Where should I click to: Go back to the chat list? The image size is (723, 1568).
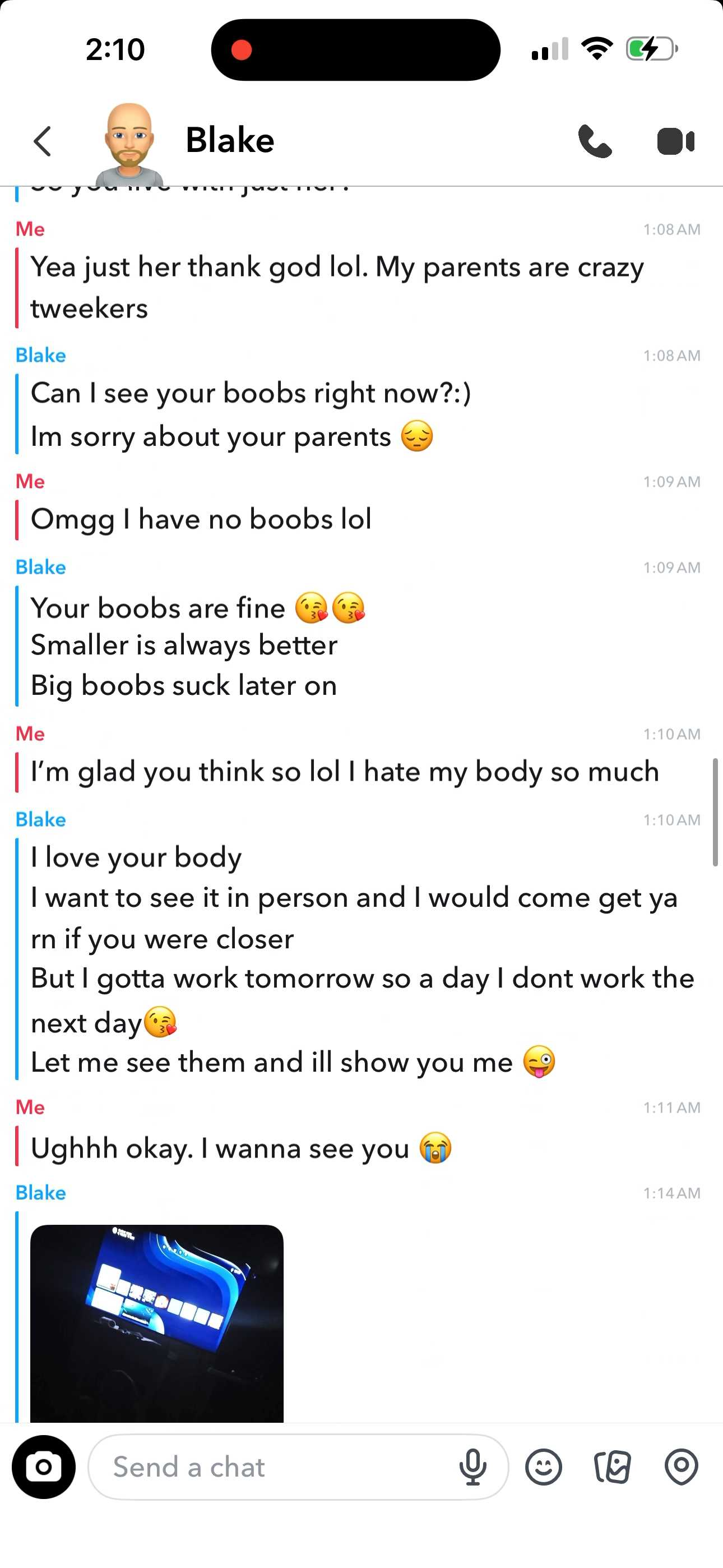[42, 141]
